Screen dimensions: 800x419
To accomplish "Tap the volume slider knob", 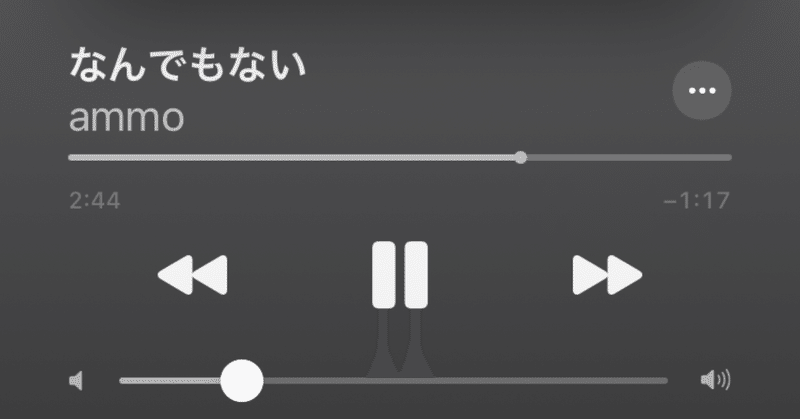I will click(241, 380).
